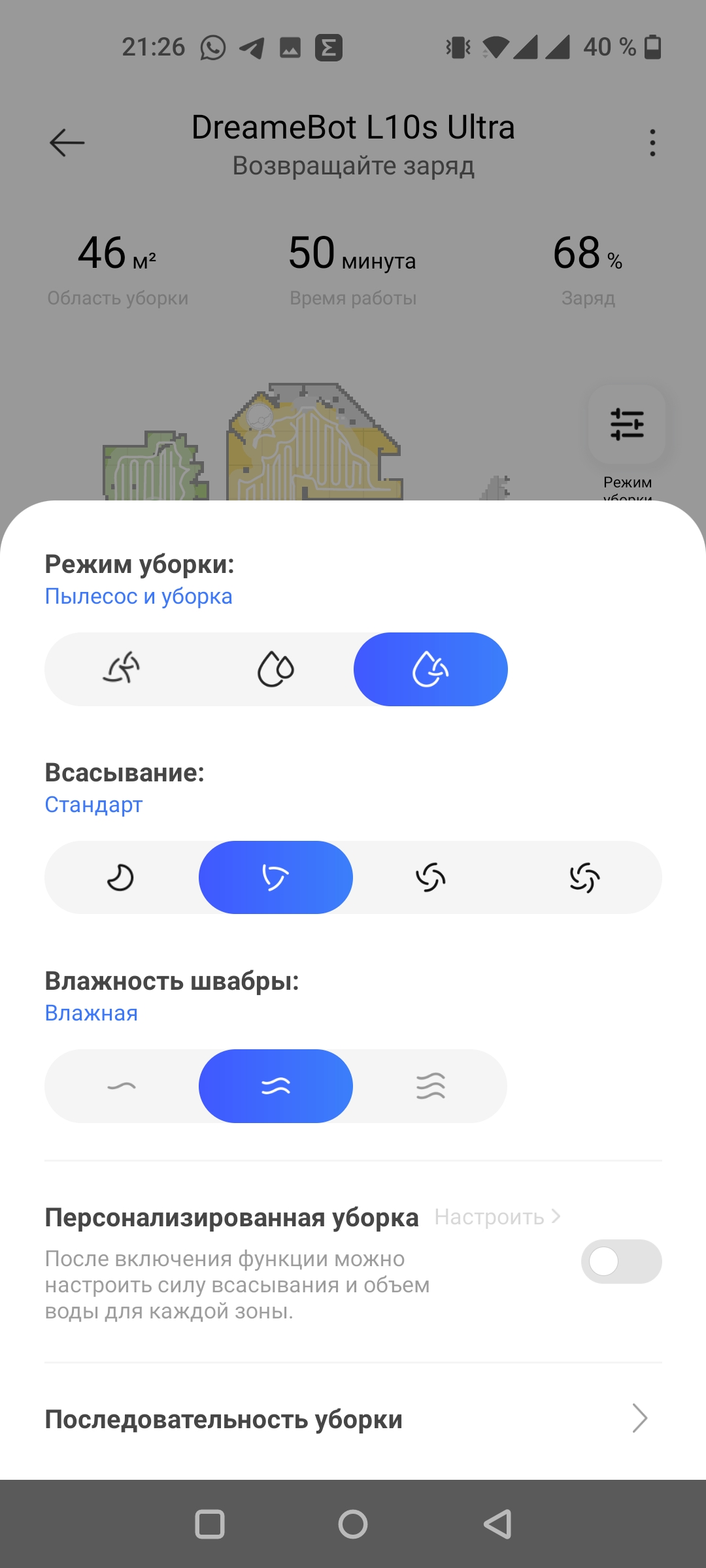The image size is (706, 1568).
Task: Set mop humidity to wet
Action: pyautogui.click(x=430, y=1086)
